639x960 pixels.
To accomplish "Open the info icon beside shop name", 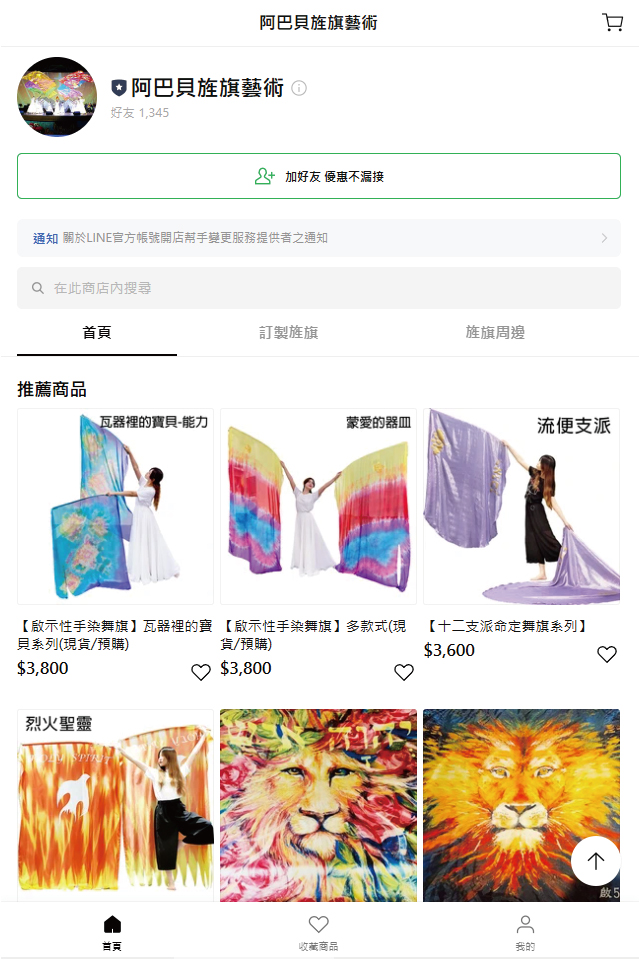I will (x=299, y=88).
